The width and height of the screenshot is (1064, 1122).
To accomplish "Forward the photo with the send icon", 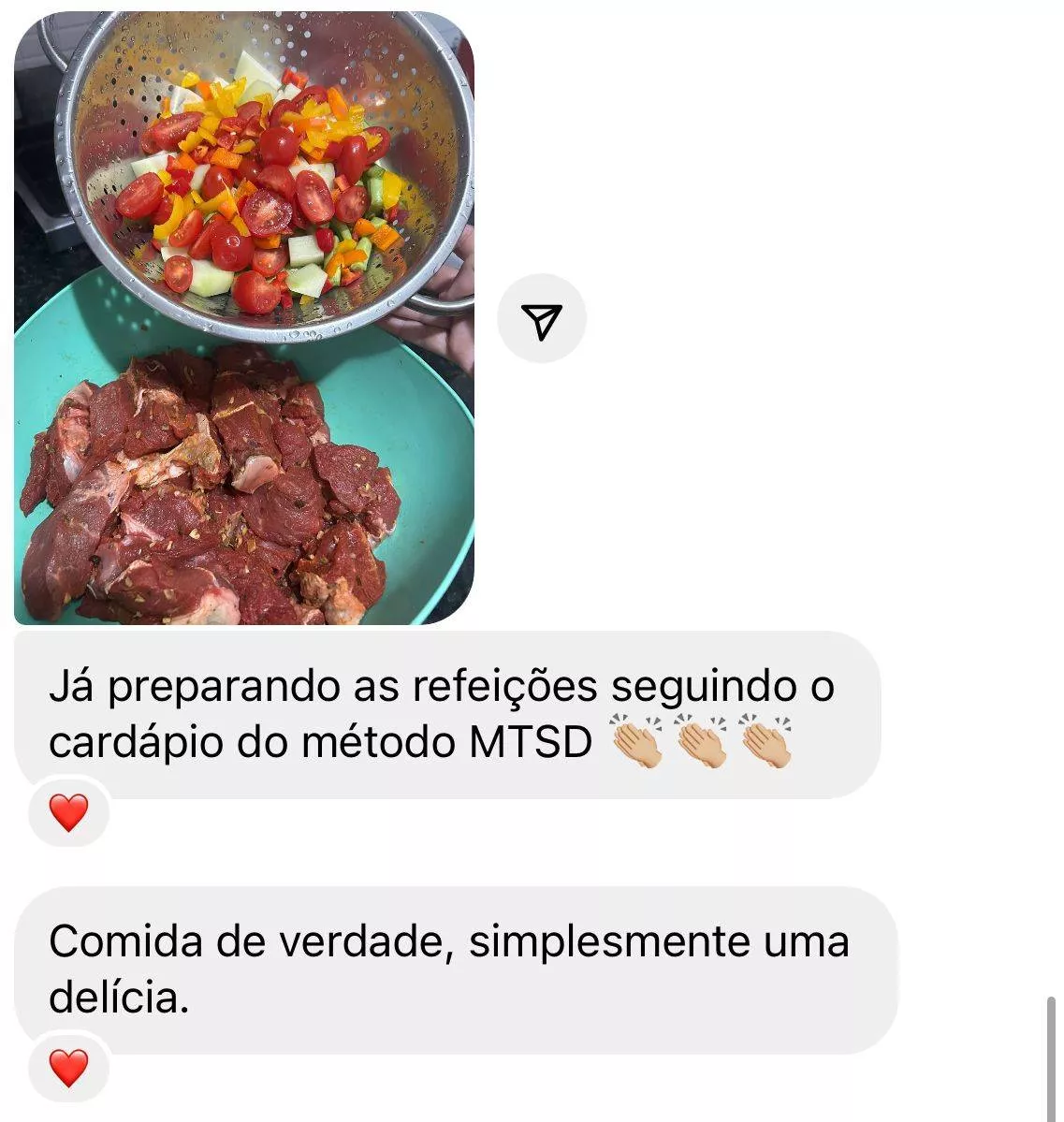I will [542, 319].
